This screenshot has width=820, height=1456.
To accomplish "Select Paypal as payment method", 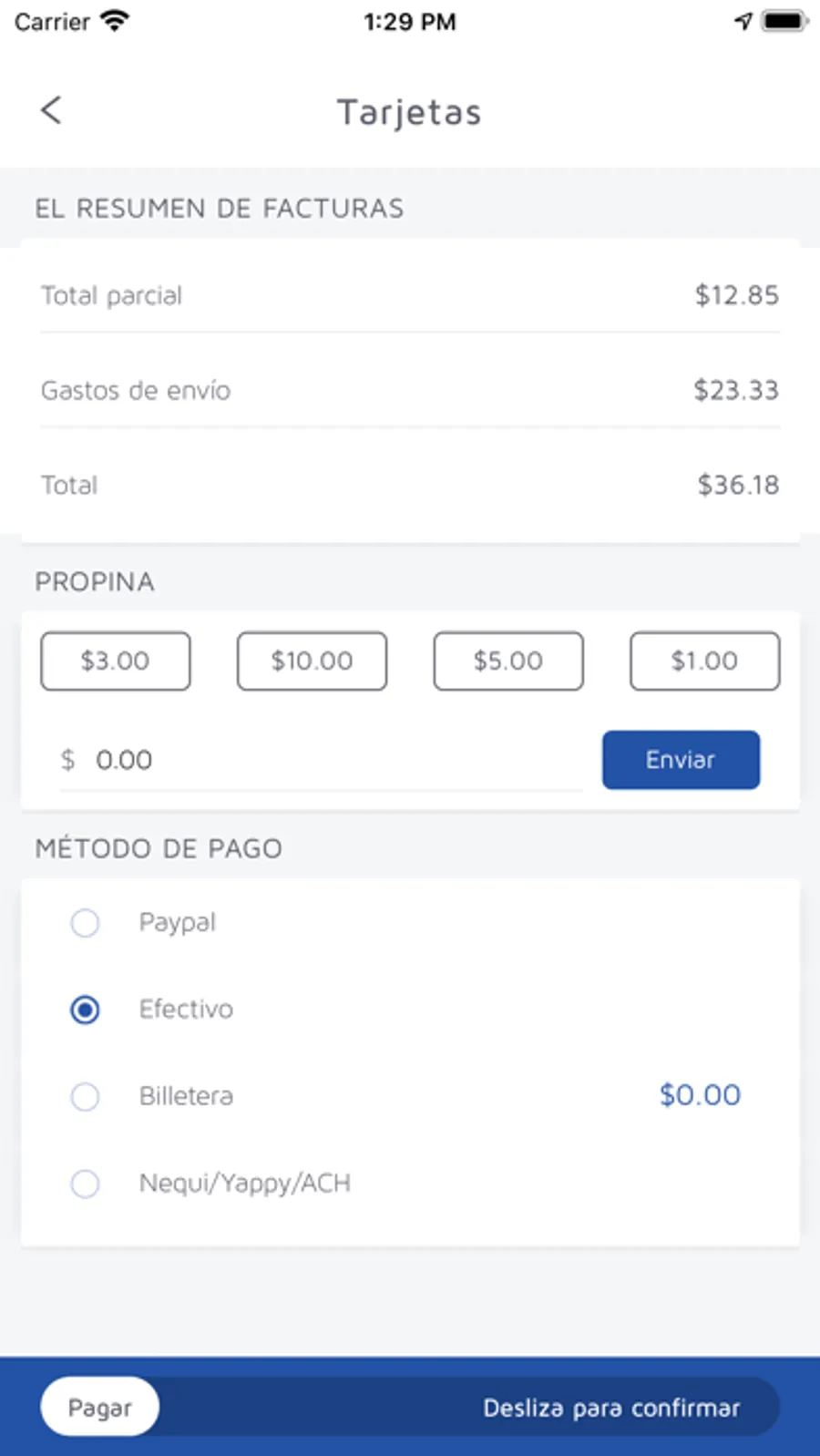I will click(x=85, y=923).
